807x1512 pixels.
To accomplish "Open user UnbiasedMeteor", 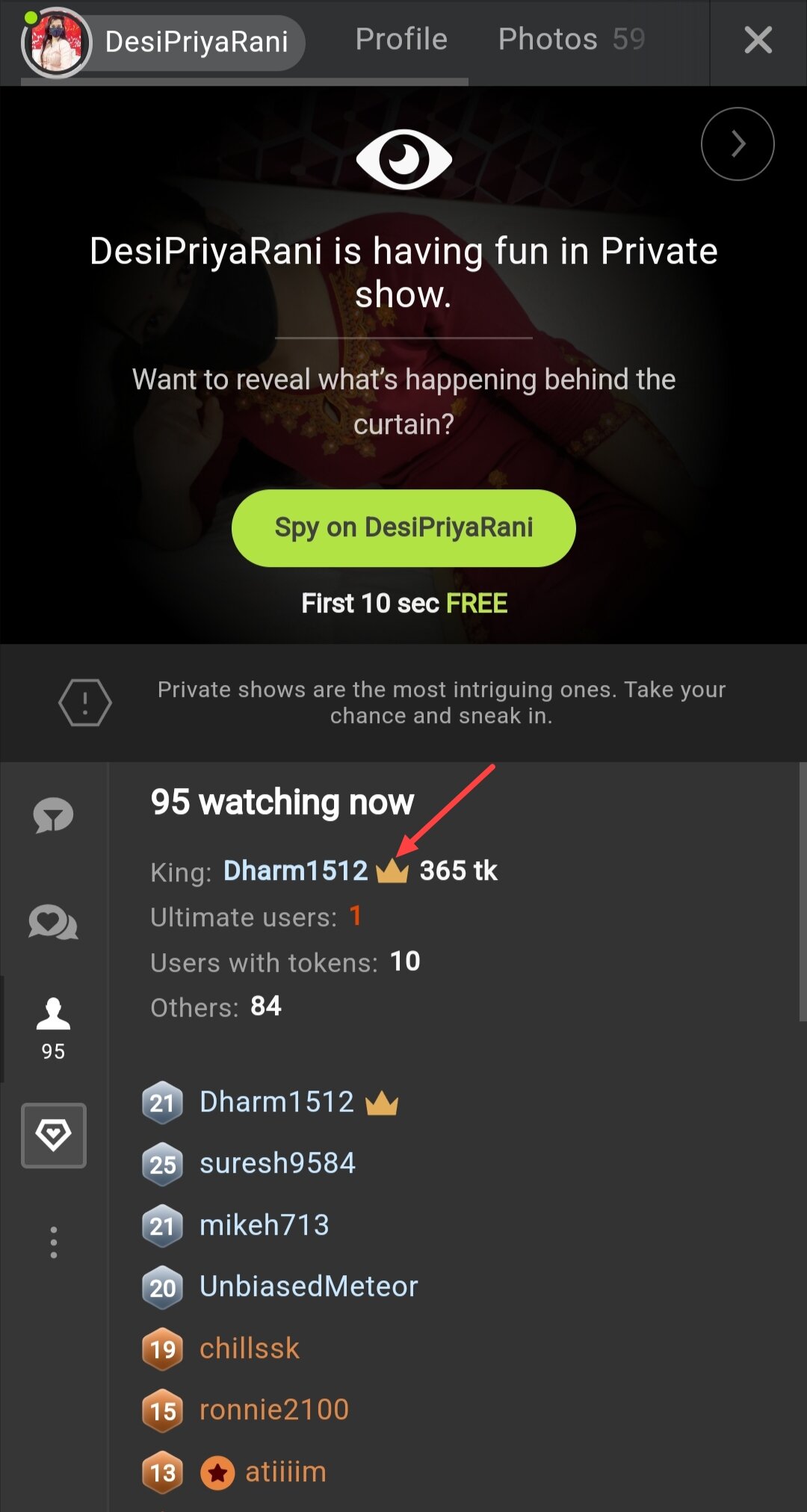I will tap(309, 1286).
